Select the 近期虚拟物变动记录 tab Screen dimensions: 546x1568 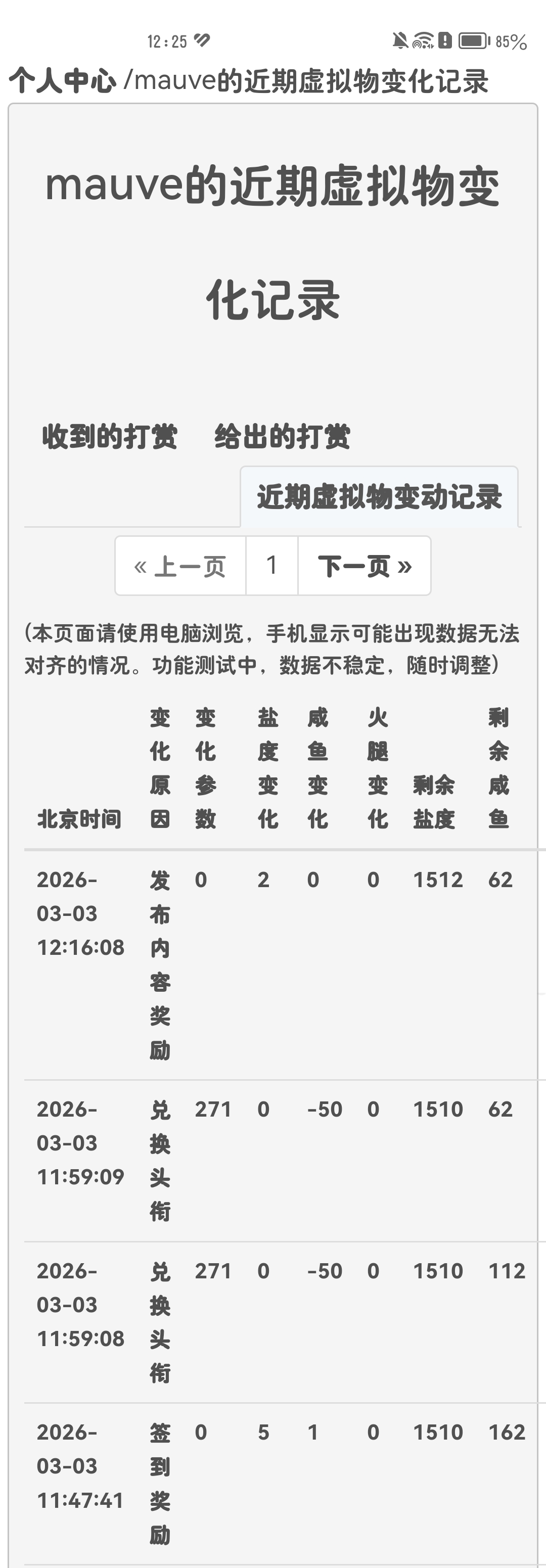tap(379, 497)
